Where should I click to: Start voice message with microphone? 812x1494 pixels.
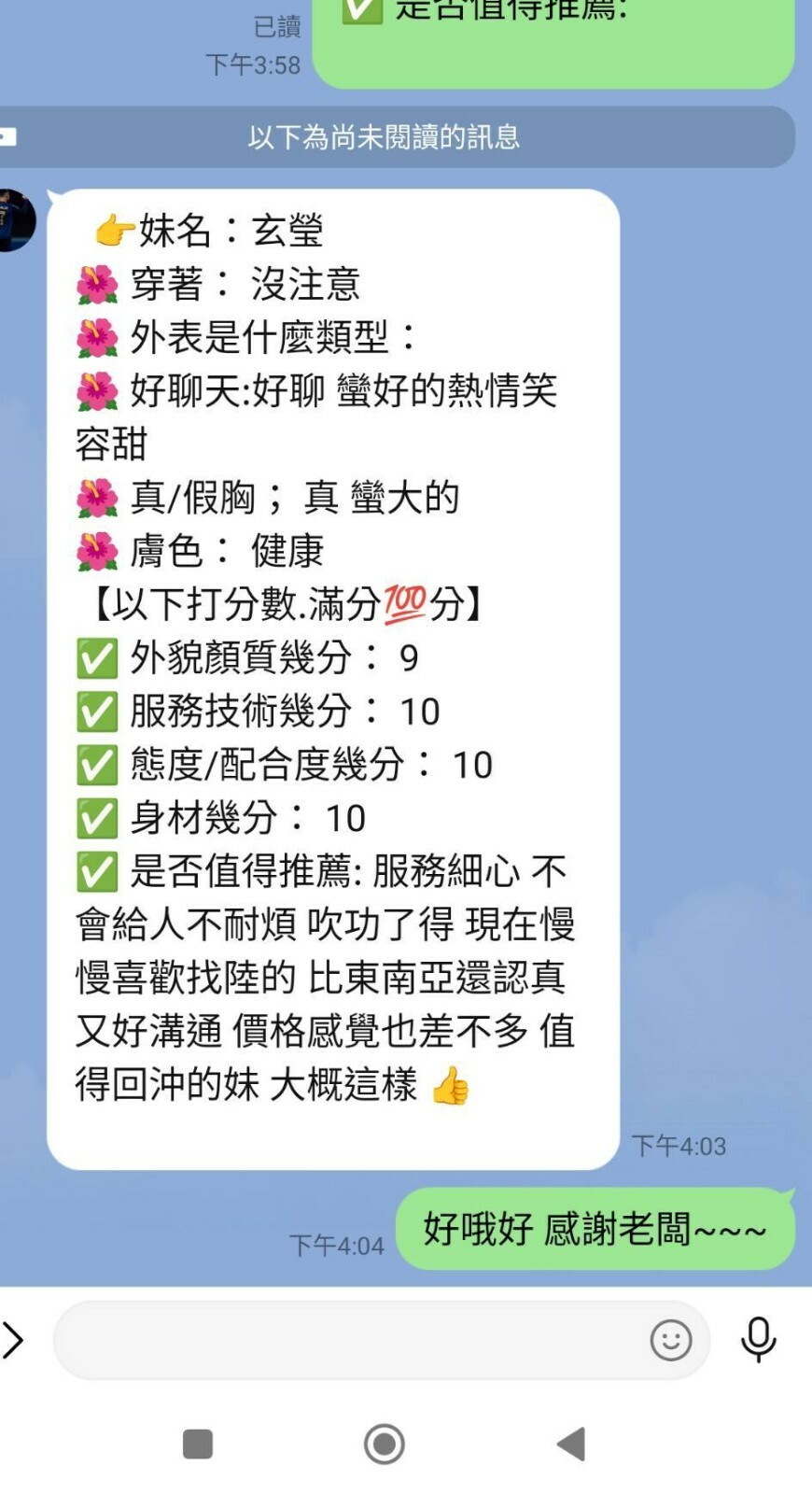pos(758,1339)
